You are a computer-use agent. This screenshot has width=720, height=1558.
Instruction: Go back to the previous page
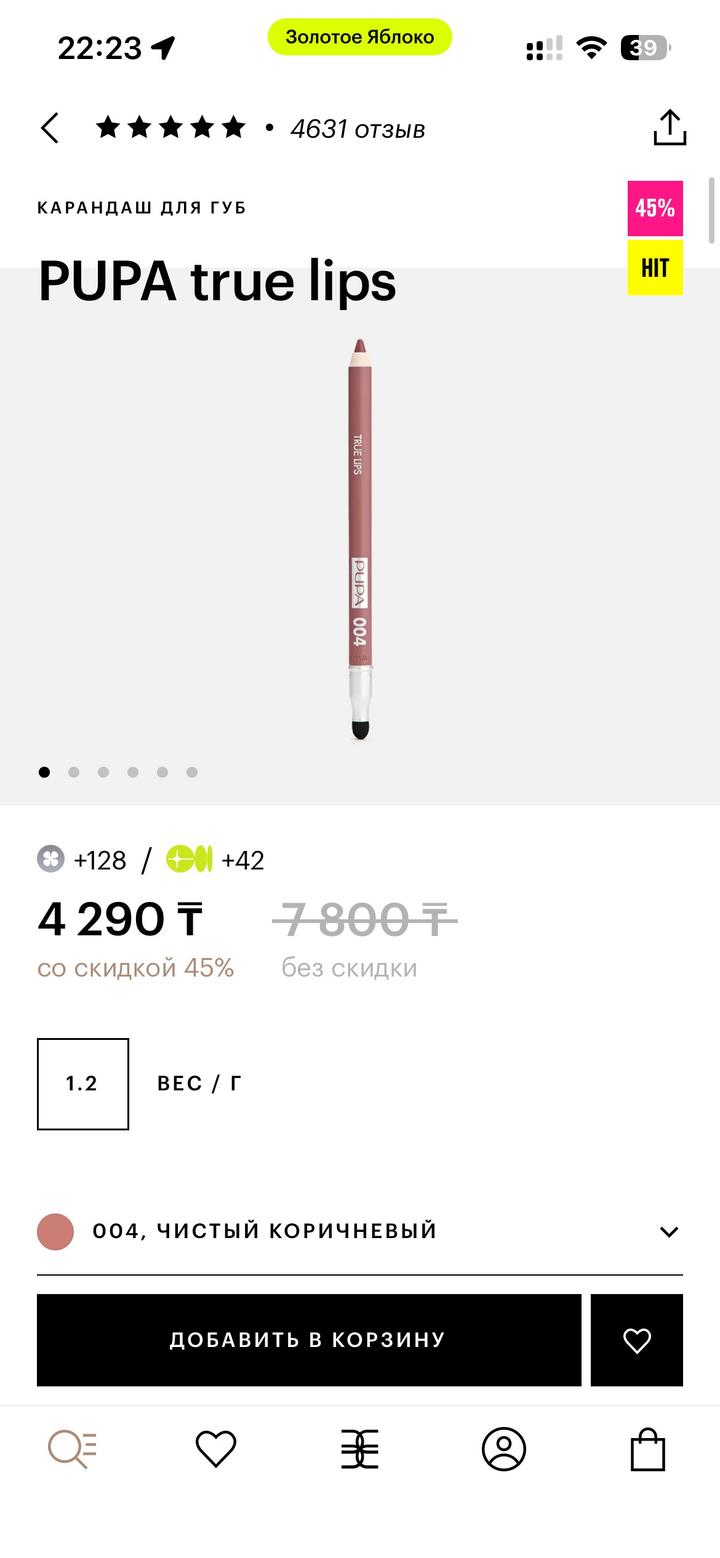(50, 128)
